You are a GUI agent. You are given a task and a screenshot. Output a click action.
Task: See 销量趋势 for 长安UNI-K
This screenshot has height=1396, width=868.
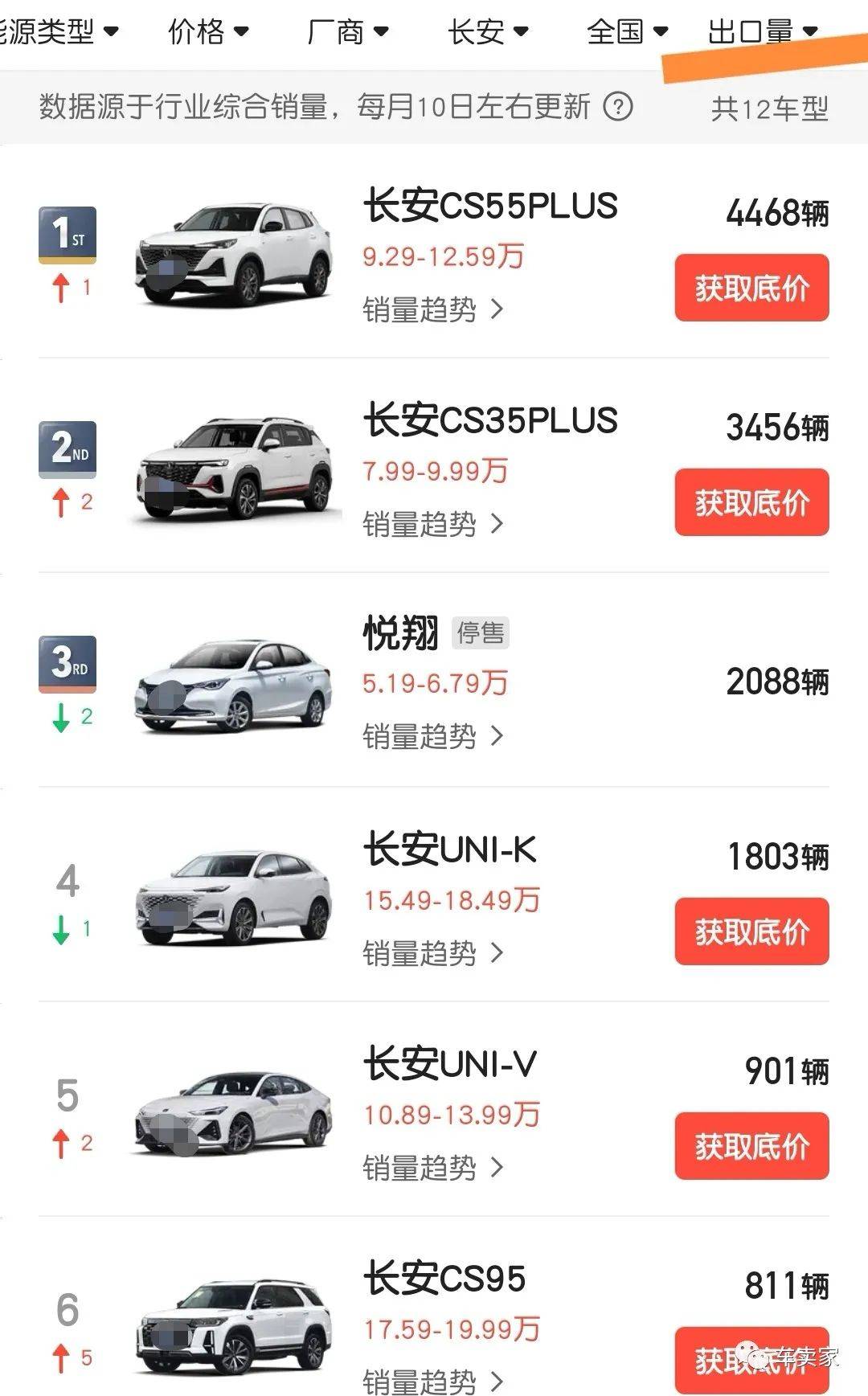[432, 953]
